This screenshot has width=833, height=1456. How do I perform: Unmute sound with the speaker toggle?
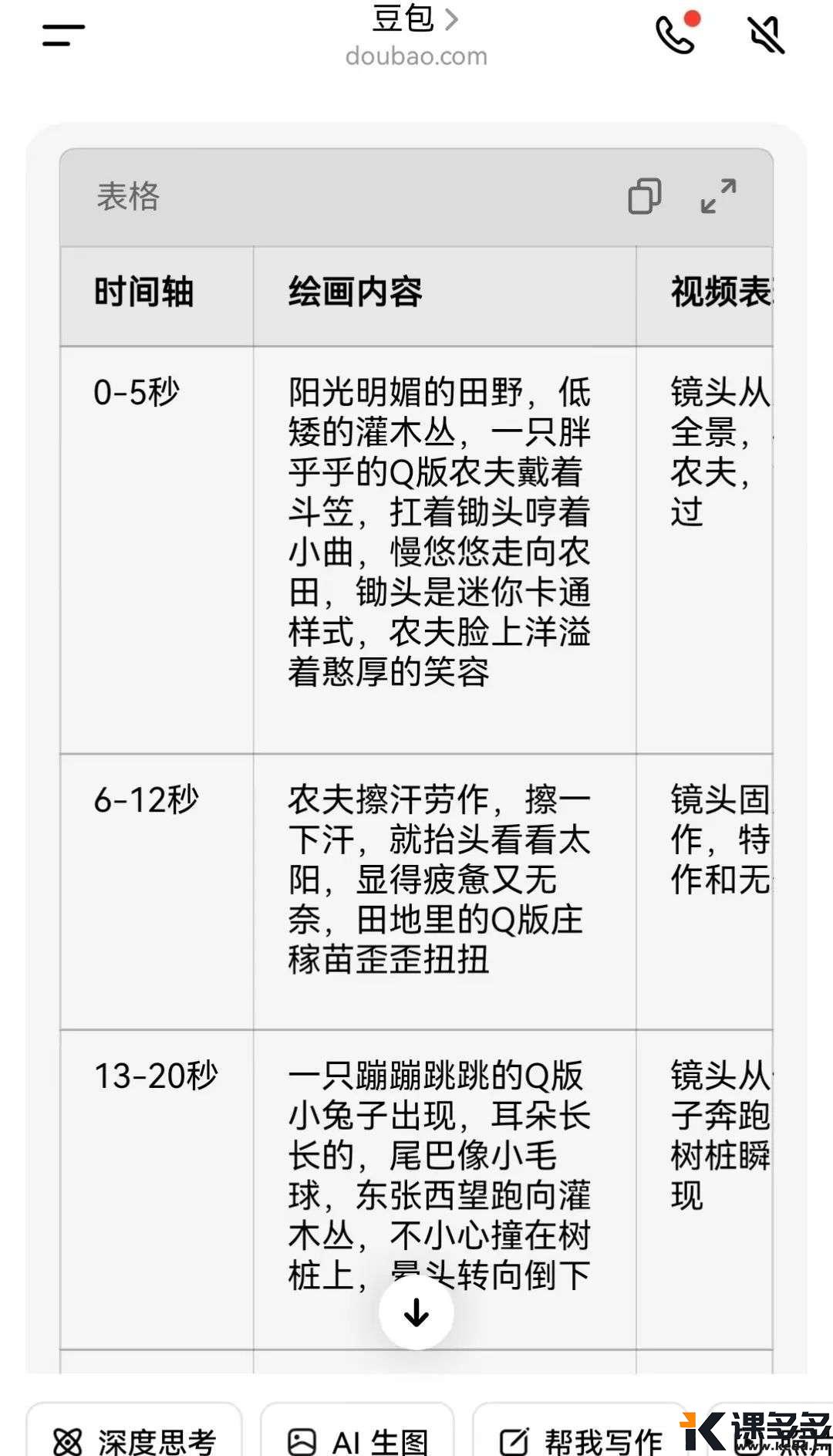764,35
